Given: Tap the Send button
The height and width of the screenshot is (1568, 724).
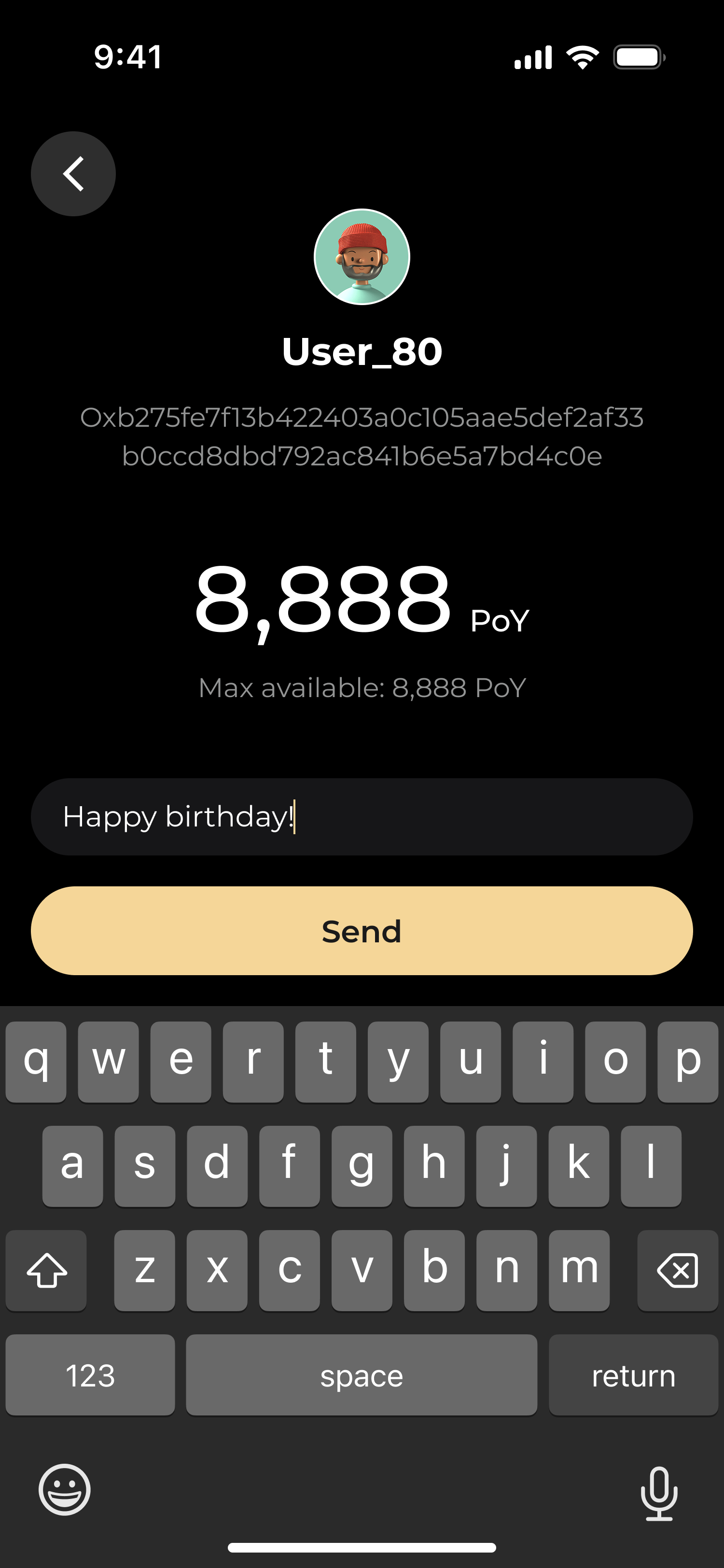Looking at the screenshot, I should coord(362,931).
